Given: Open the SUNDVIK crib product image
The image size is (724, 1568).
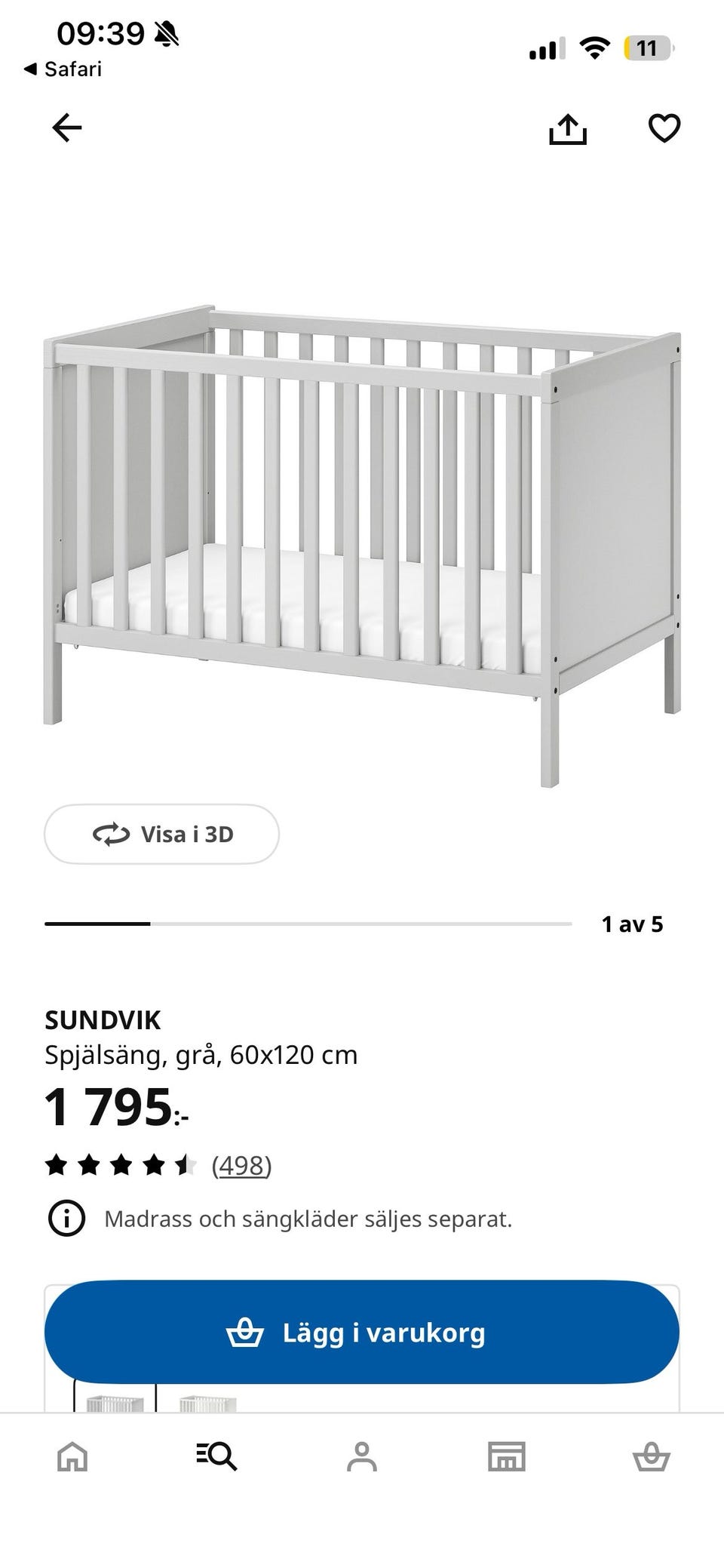Looking at the screenshot, I should coord(362,546).
